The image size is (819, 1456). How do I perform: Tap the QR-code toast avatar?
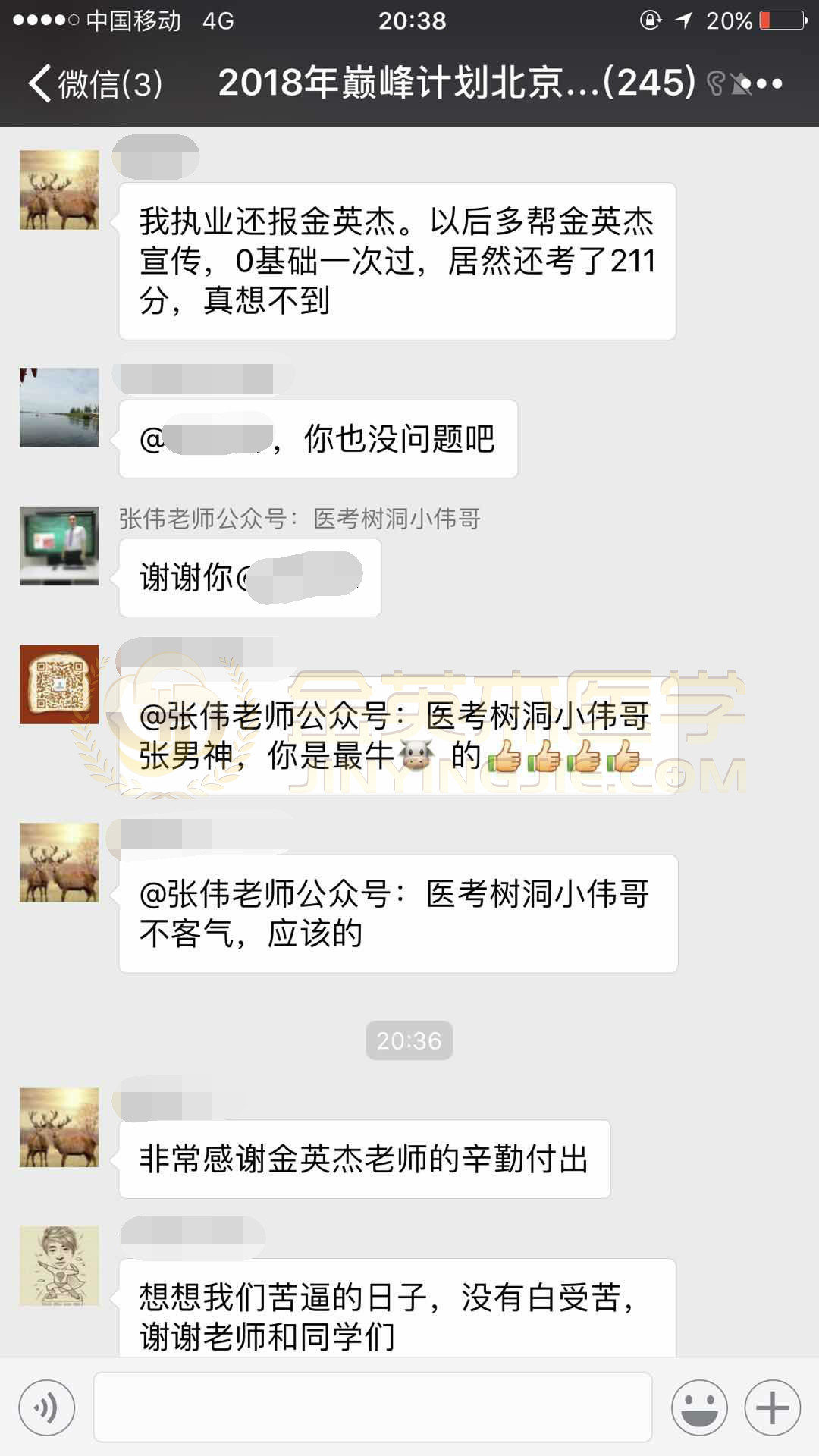59,684
